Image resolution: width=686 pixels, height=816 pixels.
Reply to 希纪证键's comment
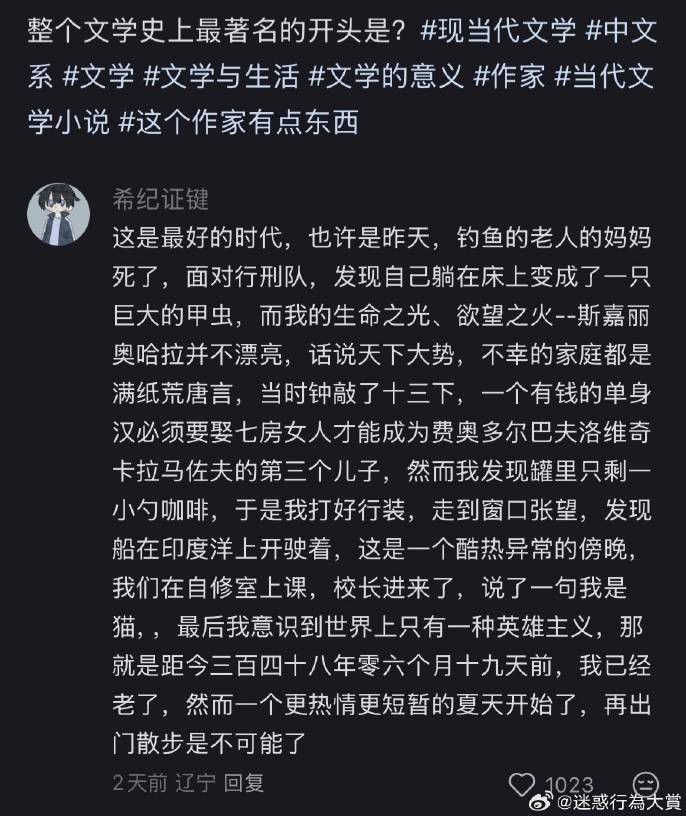coord(242,782)
